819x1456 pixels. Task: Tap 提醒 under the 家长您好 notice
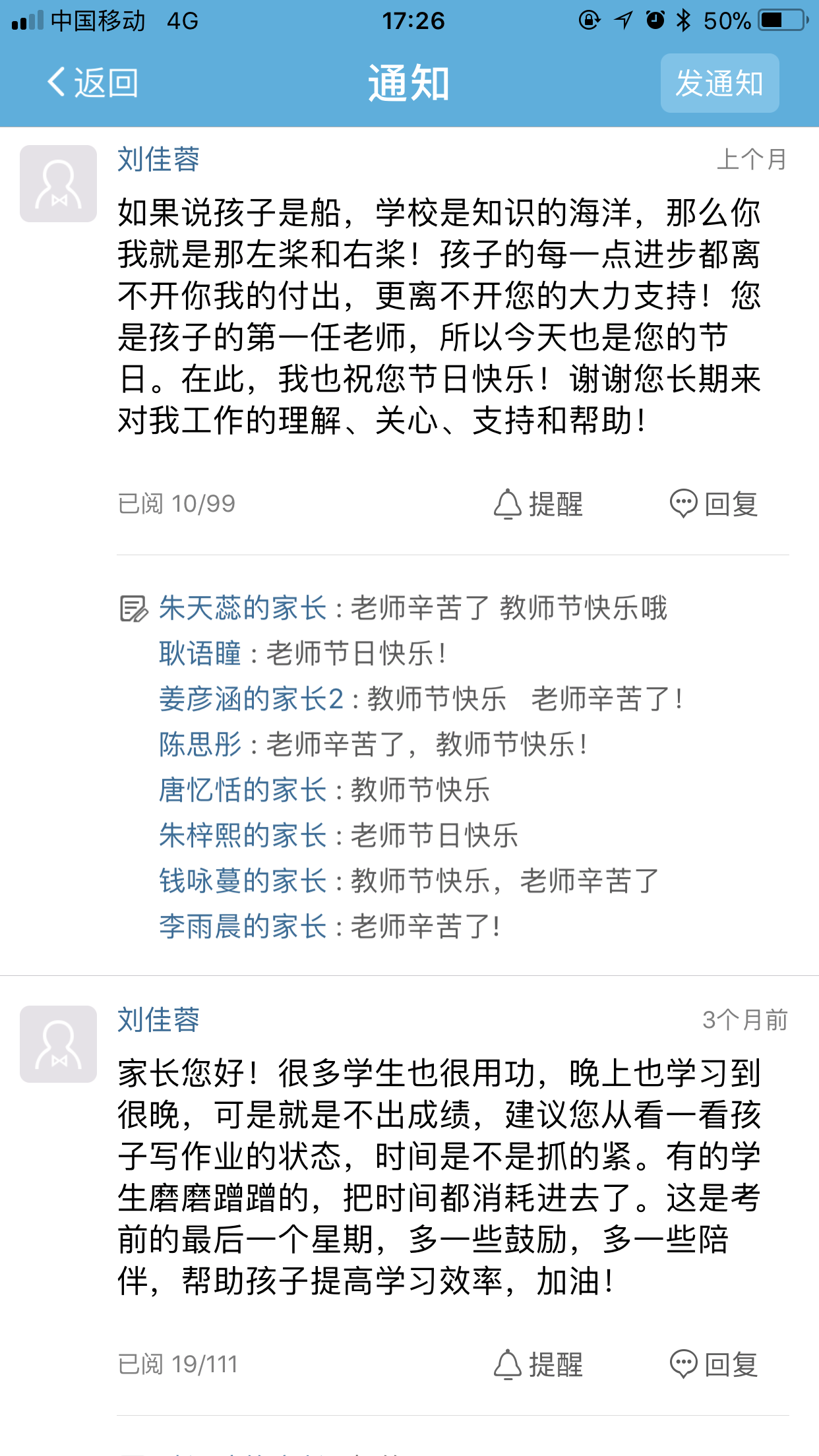(x=539, y=1364)
